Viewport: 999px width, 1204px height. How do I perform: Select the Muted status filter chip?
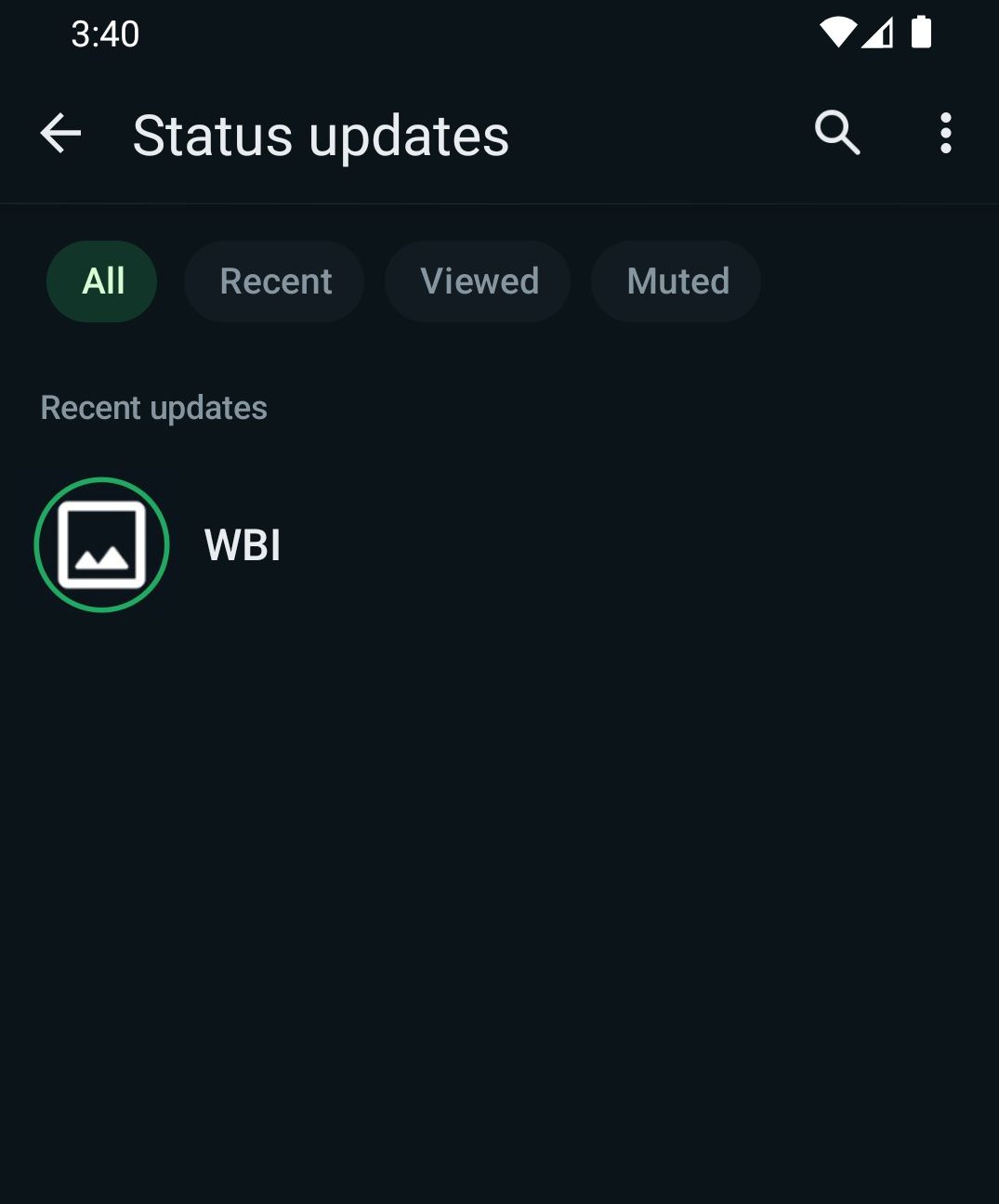(676, 281)
